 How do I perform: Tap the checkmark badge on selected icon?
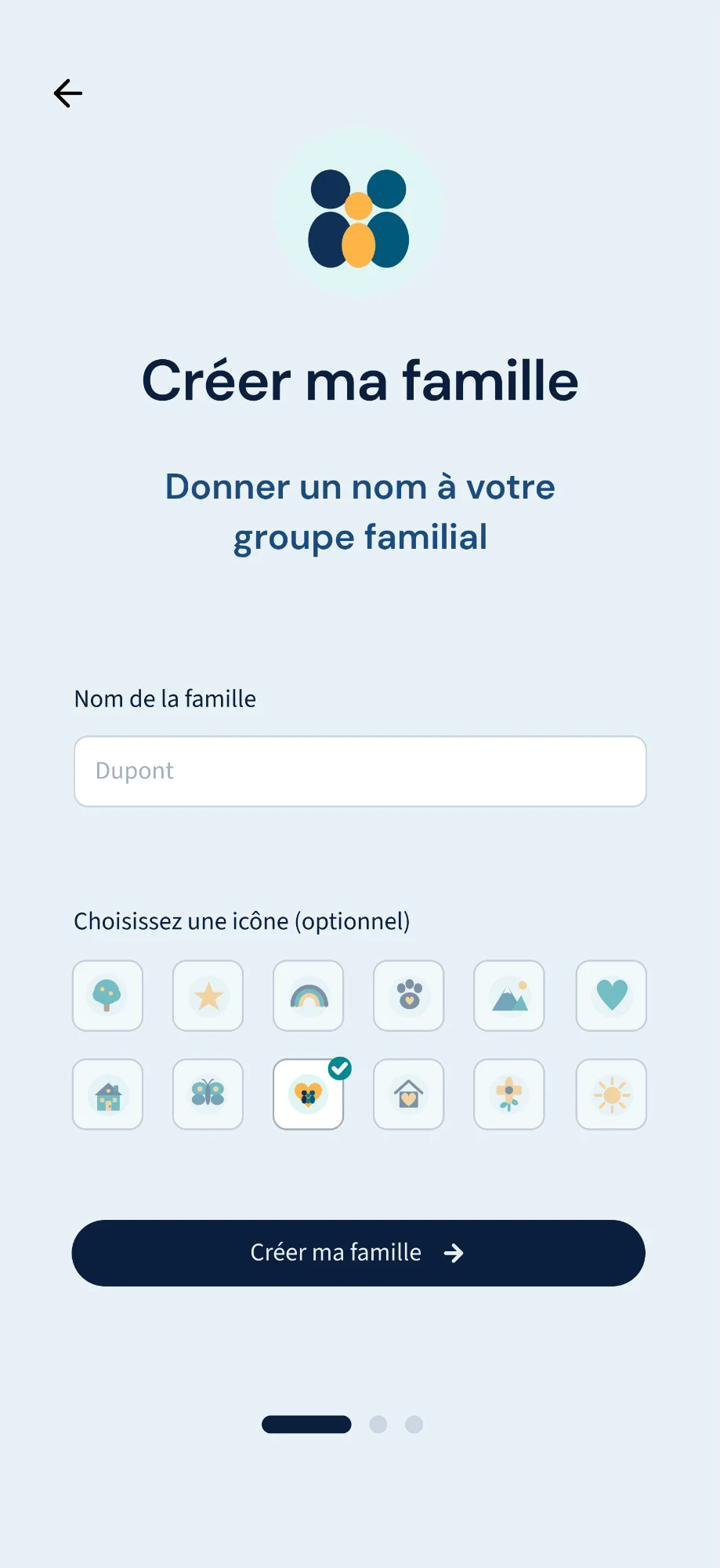[340, 1068]
